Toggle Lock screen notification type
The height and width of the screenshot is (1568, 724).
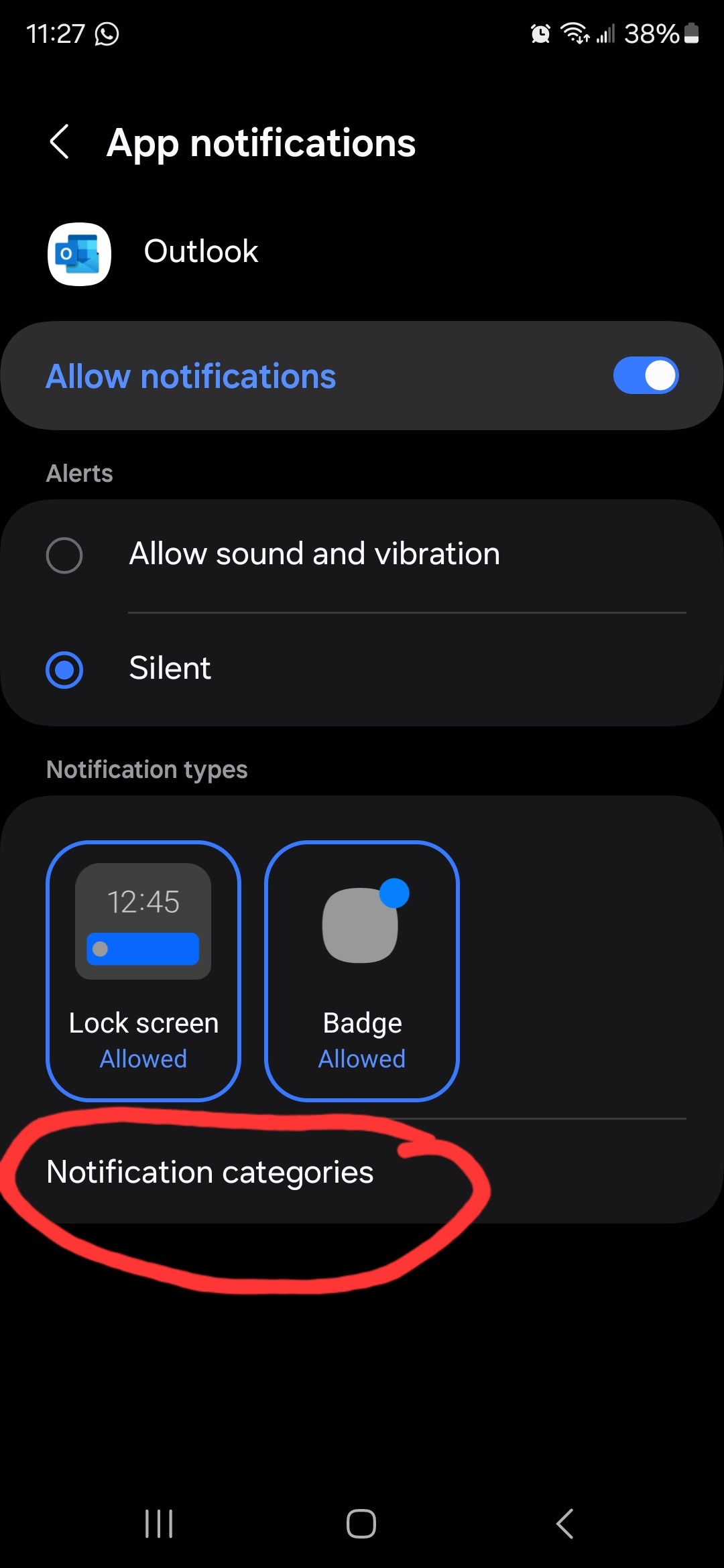pyautogui.click(x=143, y=970)
